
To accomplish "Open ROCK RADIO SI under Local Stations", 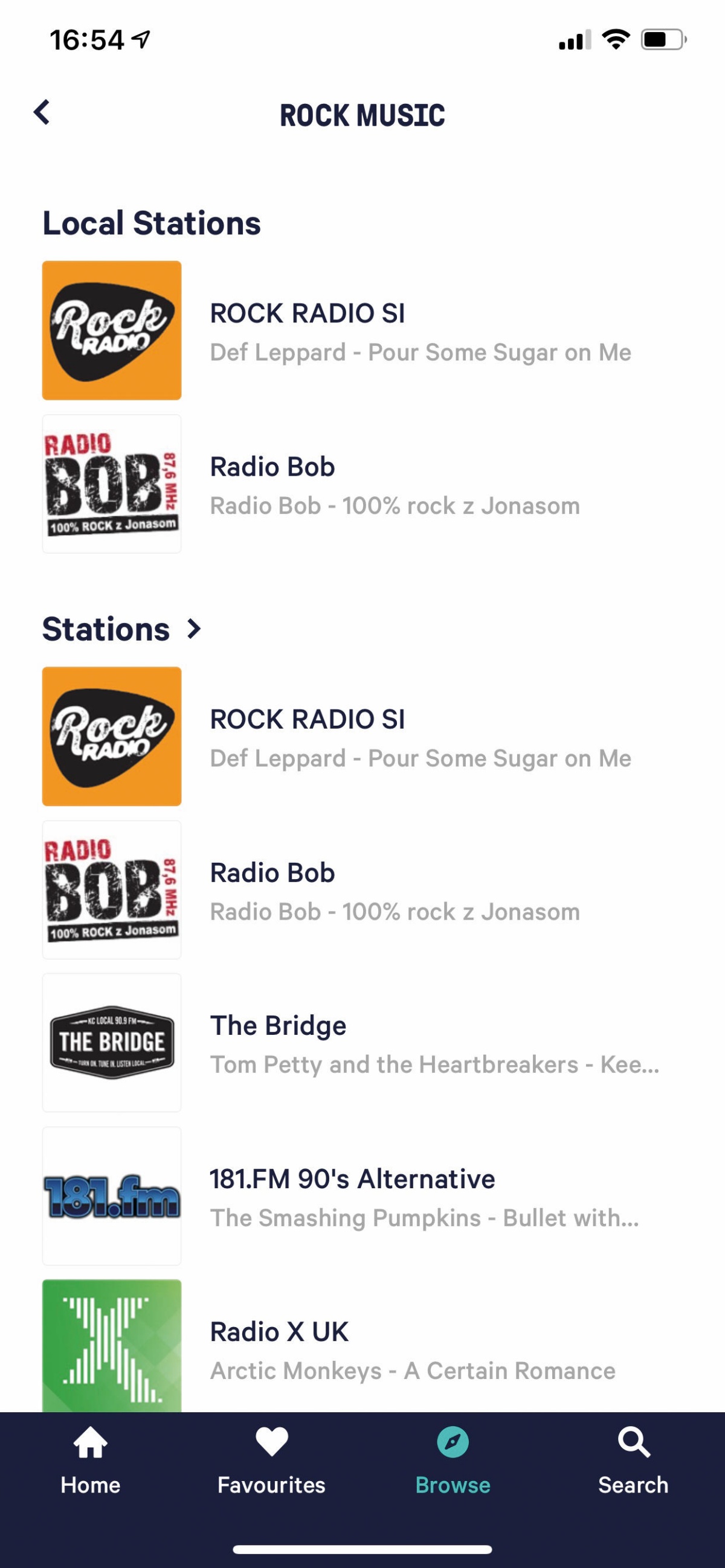I will [362, 330].
